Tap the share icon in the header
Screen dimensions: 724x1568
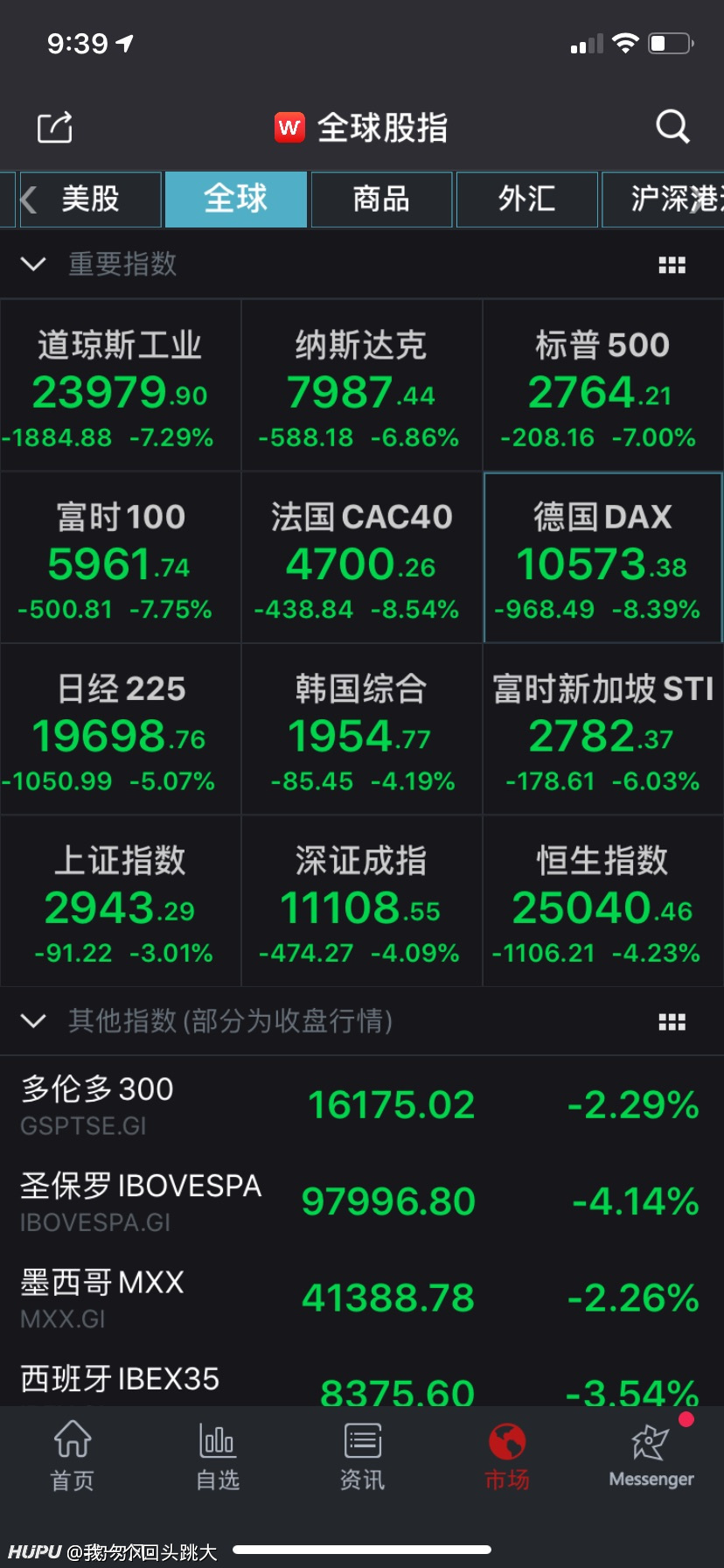click(x=55, y=128)
